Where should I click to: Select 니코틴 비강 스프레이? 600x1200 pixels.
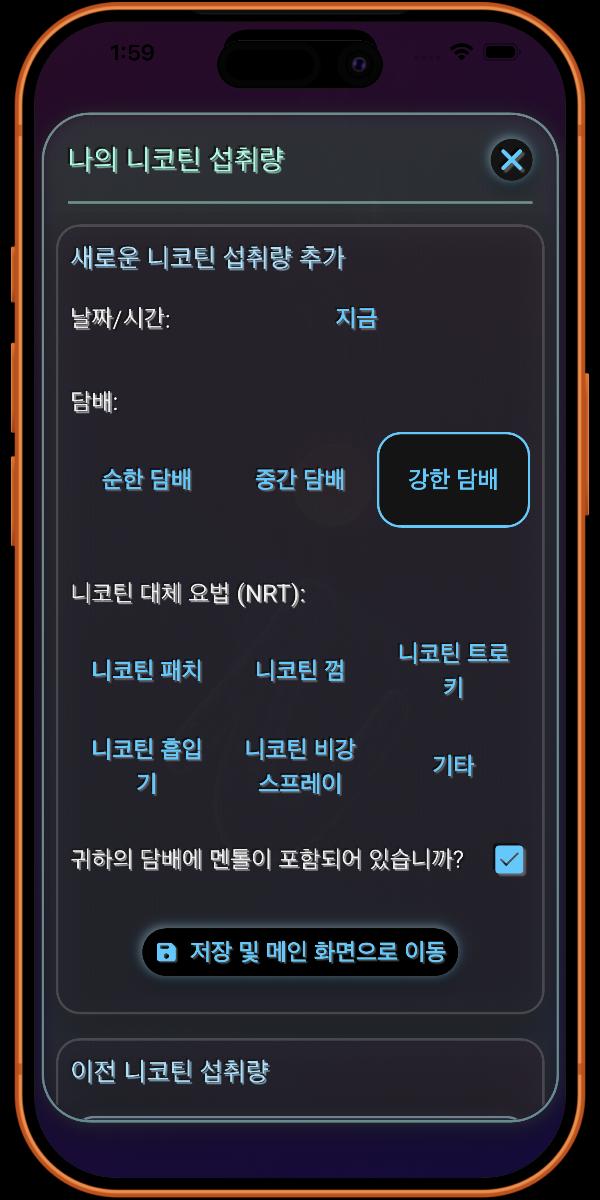pos(300,766)
